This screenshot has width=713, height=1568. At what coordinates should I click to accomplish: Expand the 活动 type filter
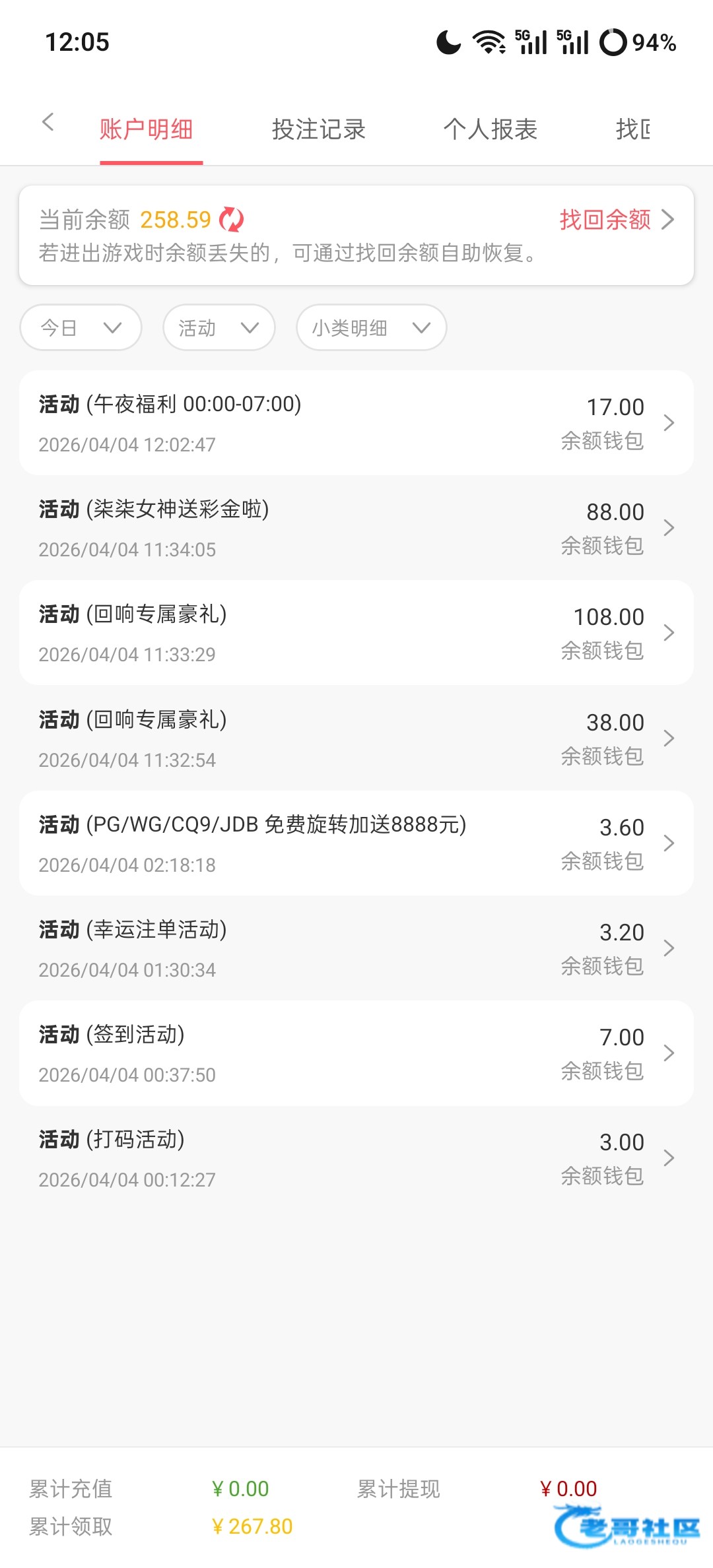click(x=219, y=327)
